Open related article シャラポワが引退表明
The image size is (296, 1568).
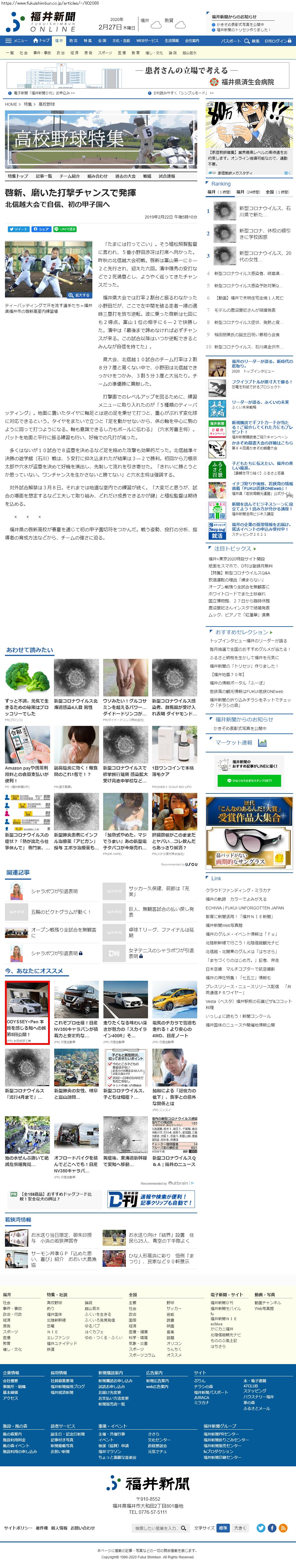pyautogui.click(x=54, y=890)
